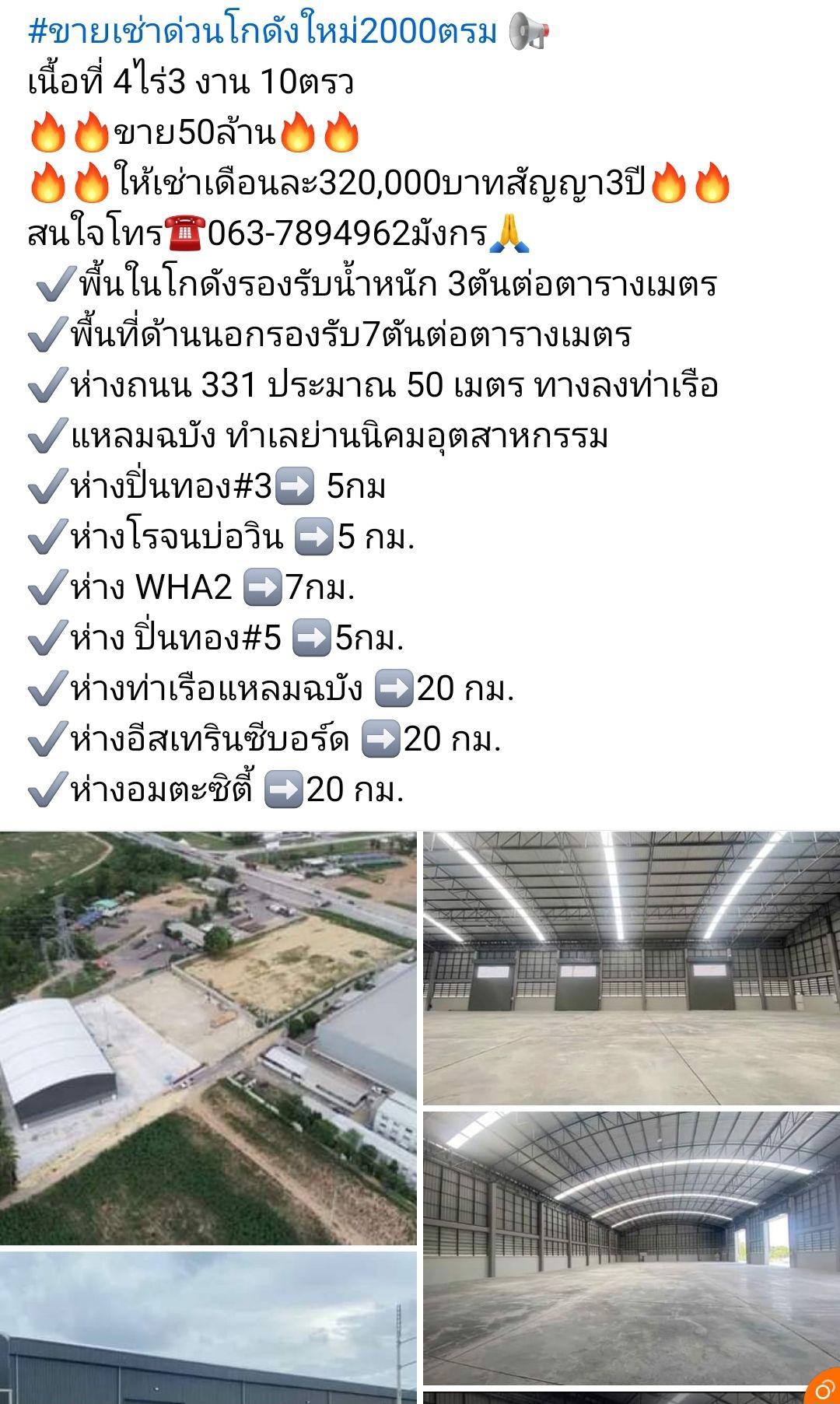Open the aerial view photo of the land

(208, 1038)
